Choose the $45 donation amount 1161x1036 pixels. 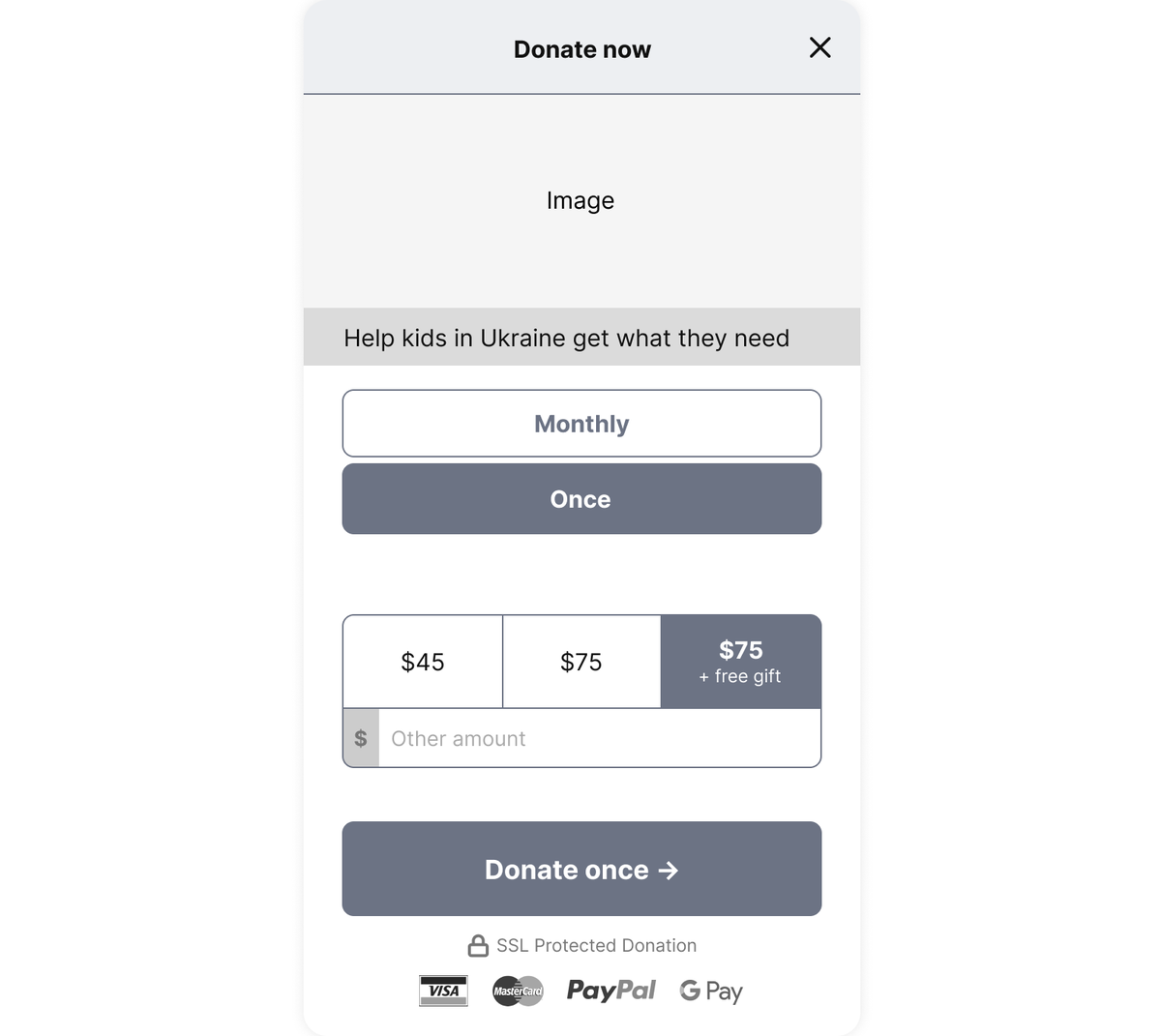point(423,662)
